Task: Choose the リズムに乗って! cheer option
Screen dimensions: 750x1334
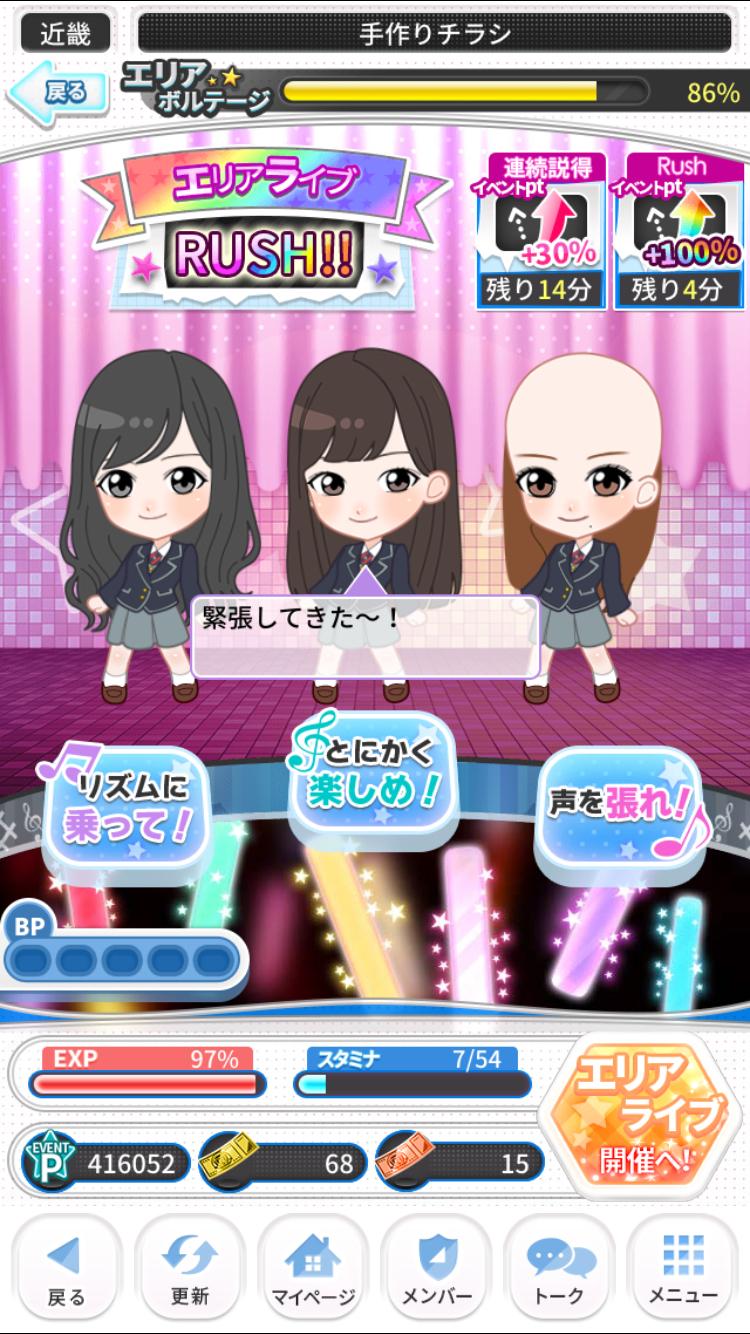Action: 127,800
